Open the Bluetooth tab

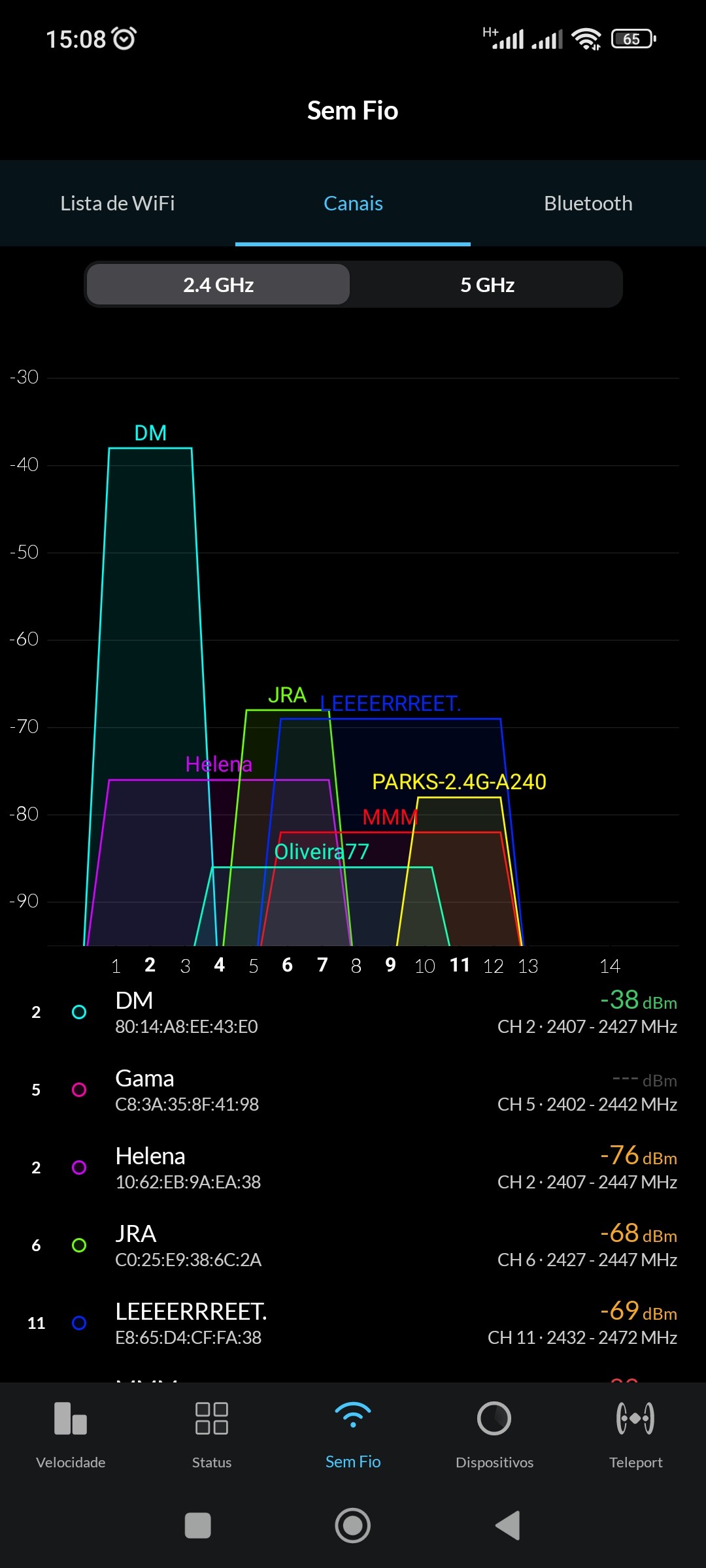click(588, 203)
